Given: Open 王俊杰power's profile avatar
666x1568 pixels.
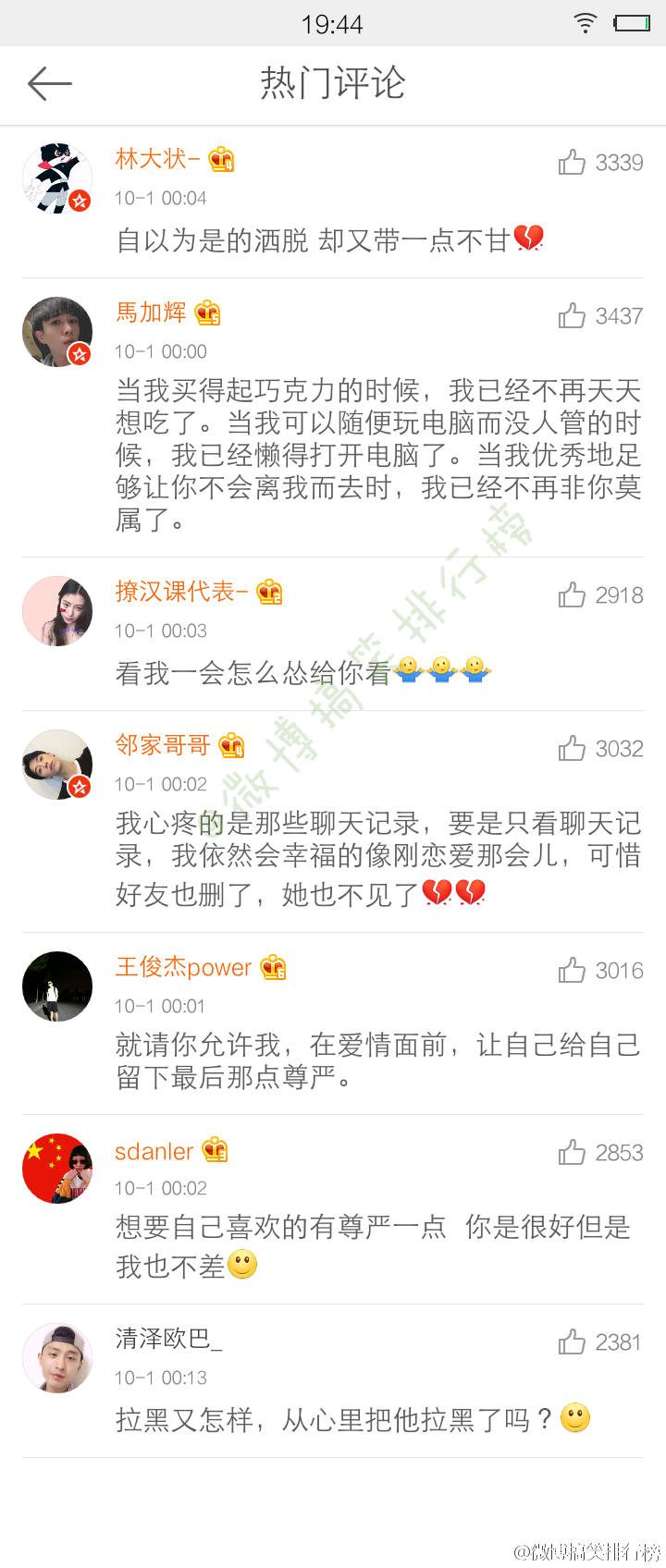Looking at the screenshot, I should (57, 986).
